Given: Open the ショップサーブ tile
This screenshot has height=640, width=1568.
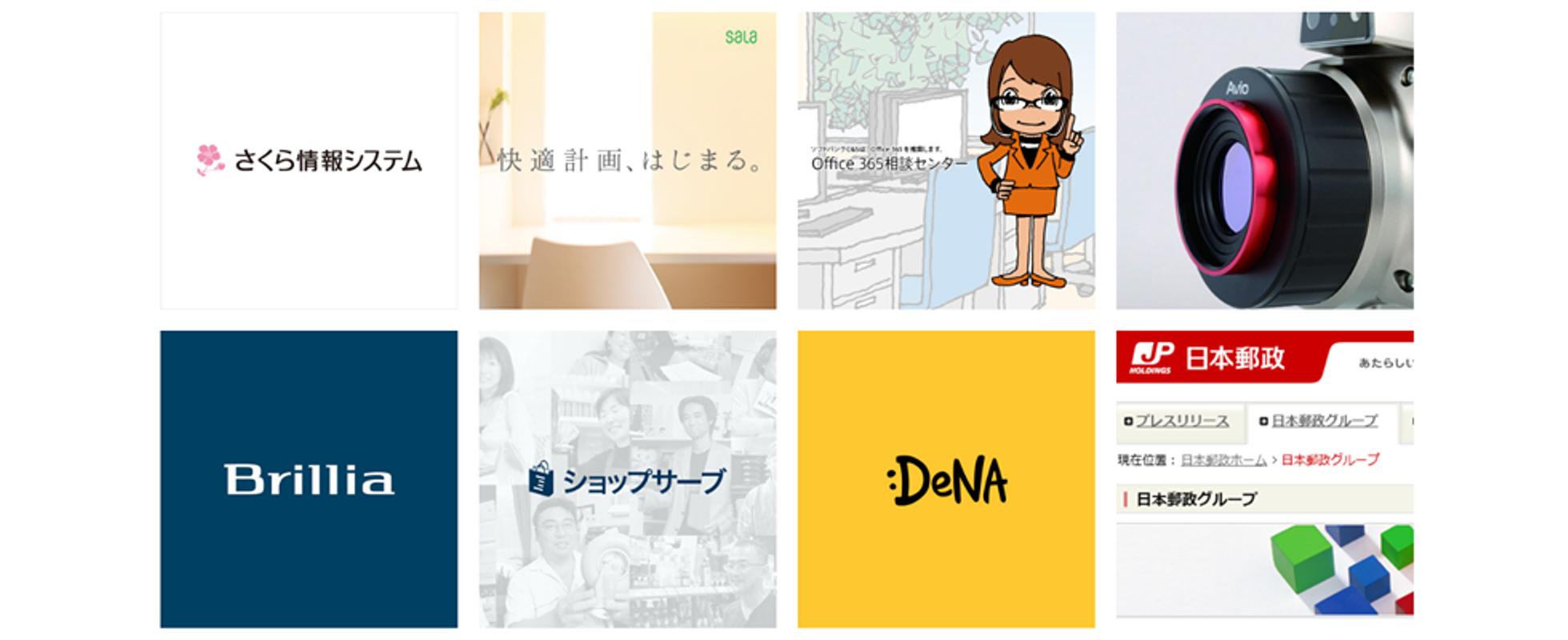Looking at the screenshot, I should pyautogui.click(x=627, y=478).
